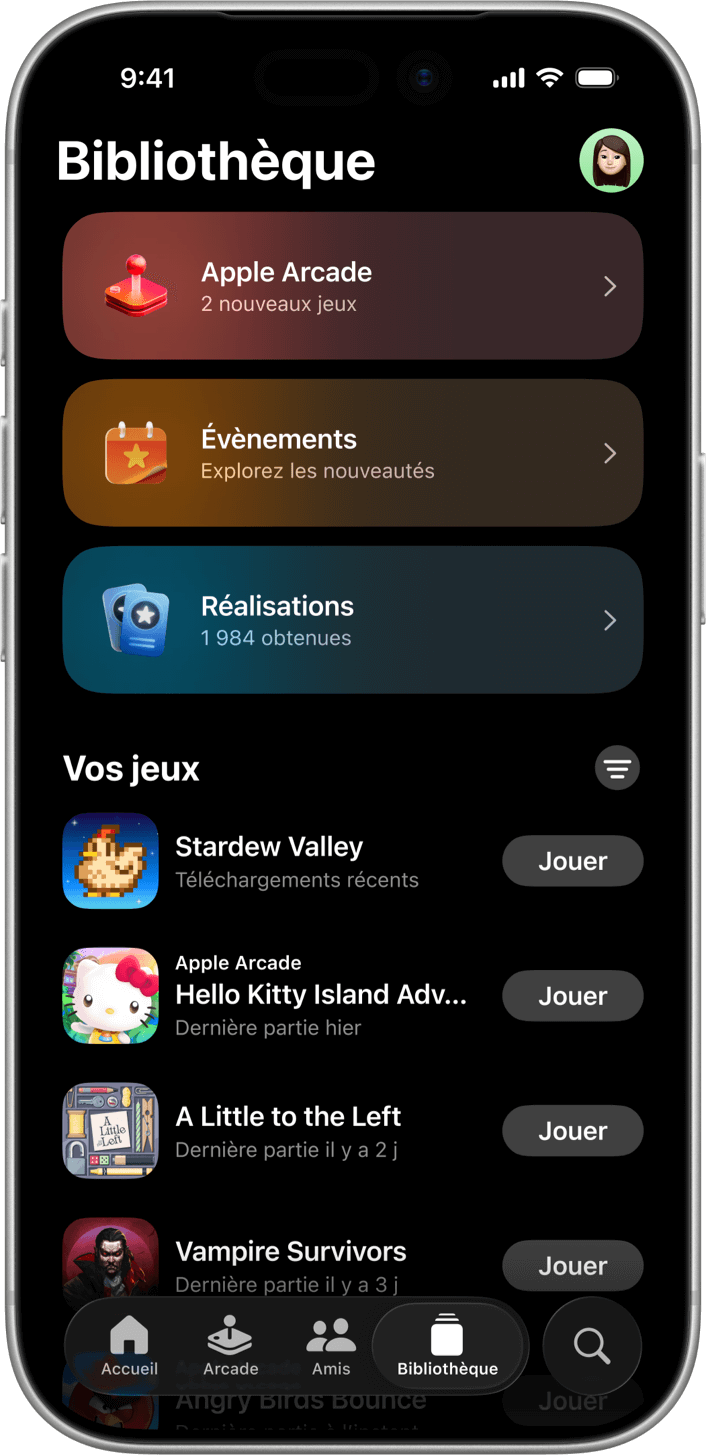The image size is (706, 1455).
Task: Switch to the Amis tab
Action: (x=331, y=1346)
